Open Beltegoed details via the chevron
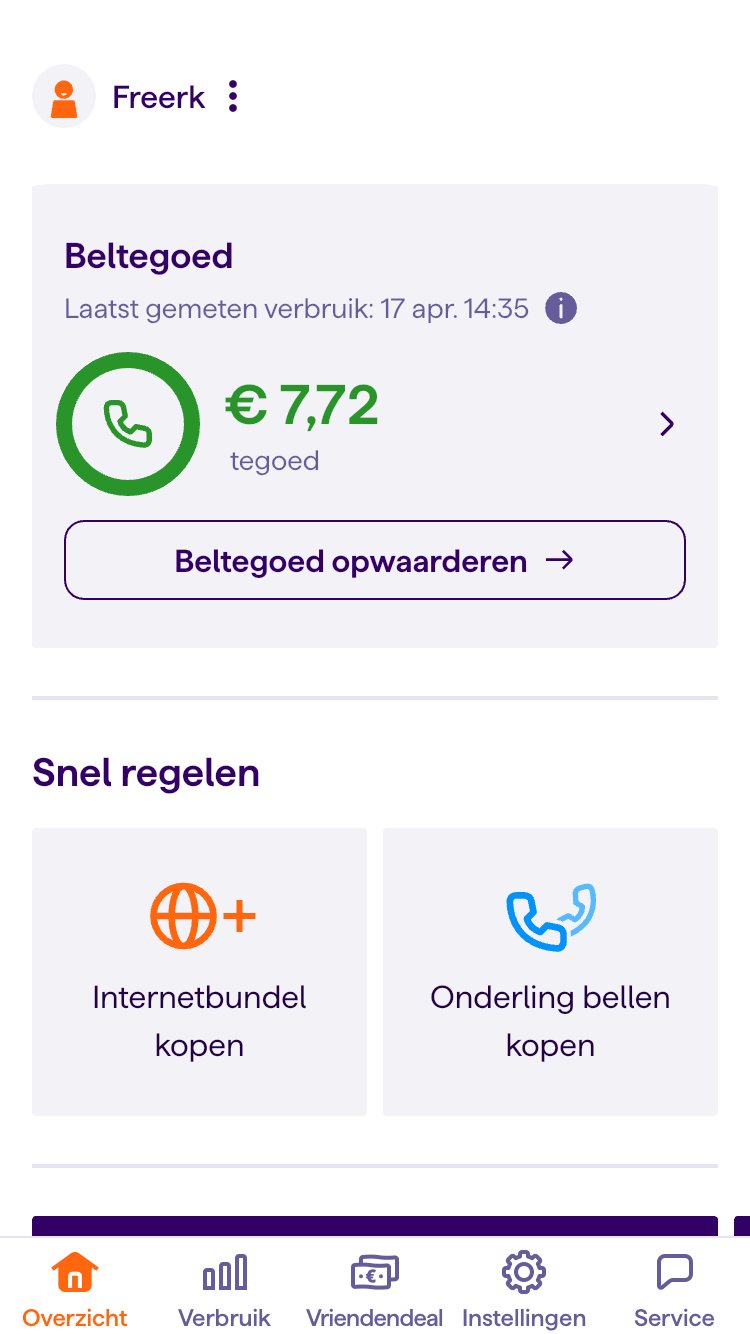Screen dimensions: 750x1334 (x=667, y=425)
